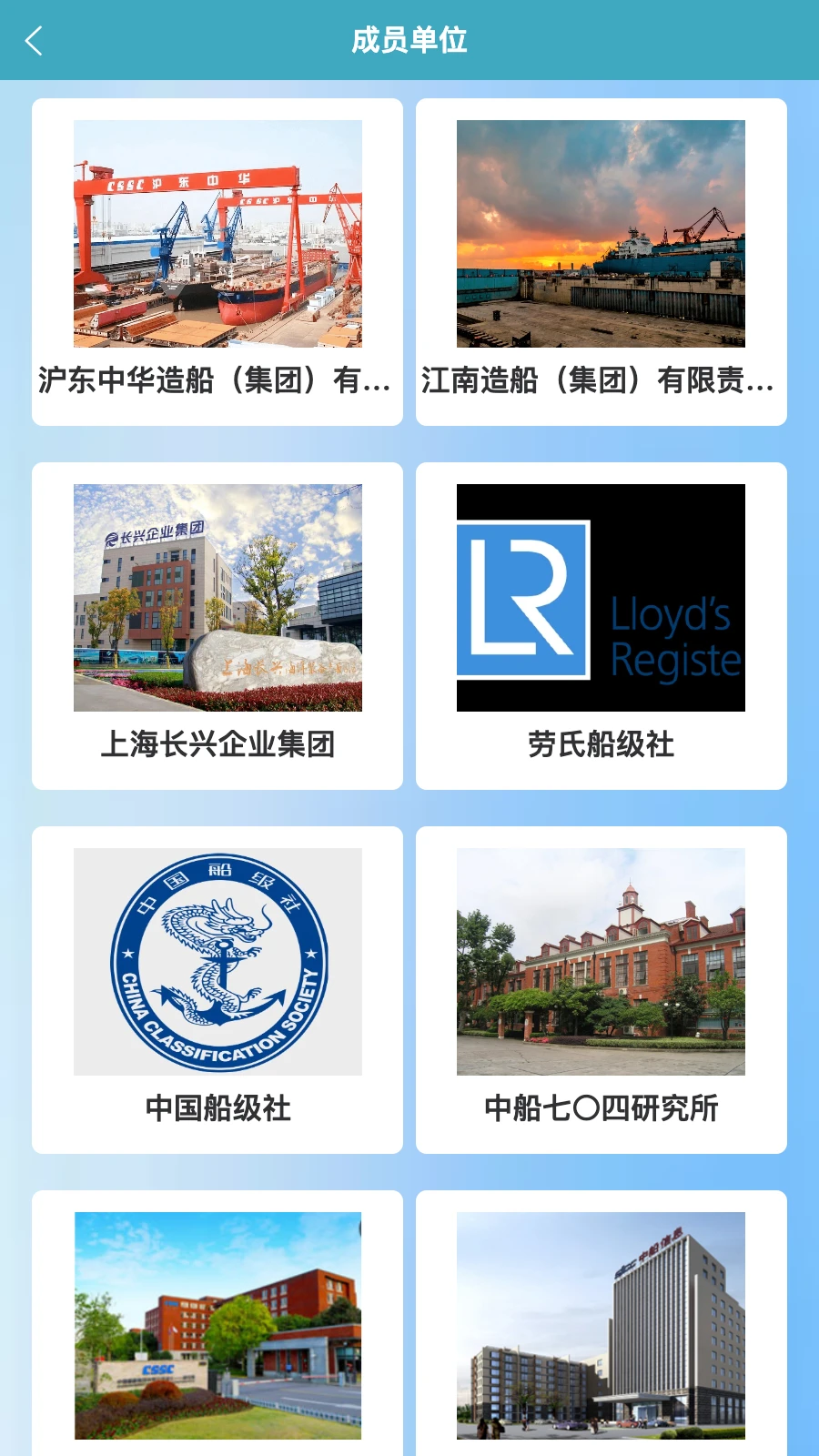Image resolution: width=819 pixels, height=1456 pixels.
Task: Tap the 劳氏船级社 text label
Action: coord(601,744)
